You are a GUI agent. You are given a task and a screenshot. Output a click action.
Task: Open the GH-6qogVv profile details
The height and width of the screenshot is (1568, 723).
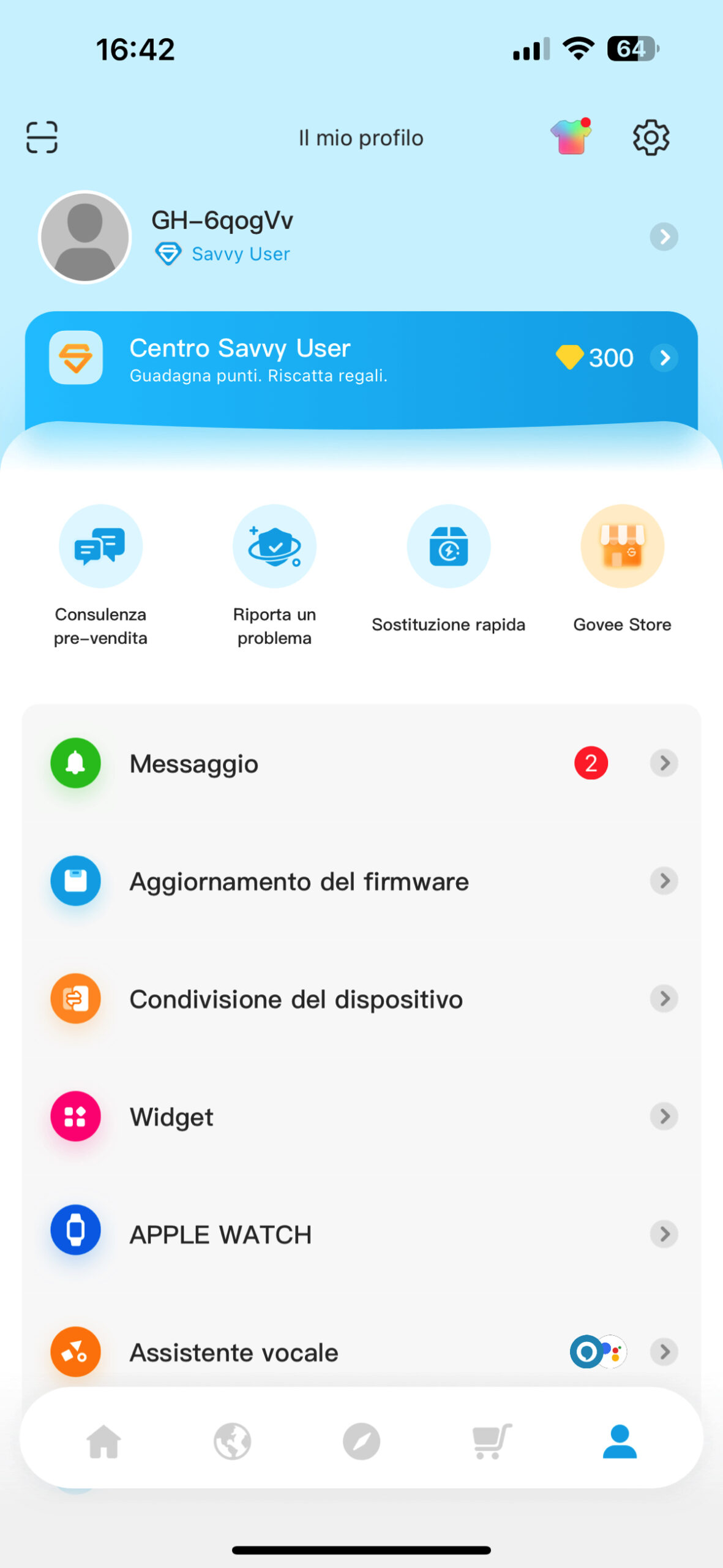361,236
